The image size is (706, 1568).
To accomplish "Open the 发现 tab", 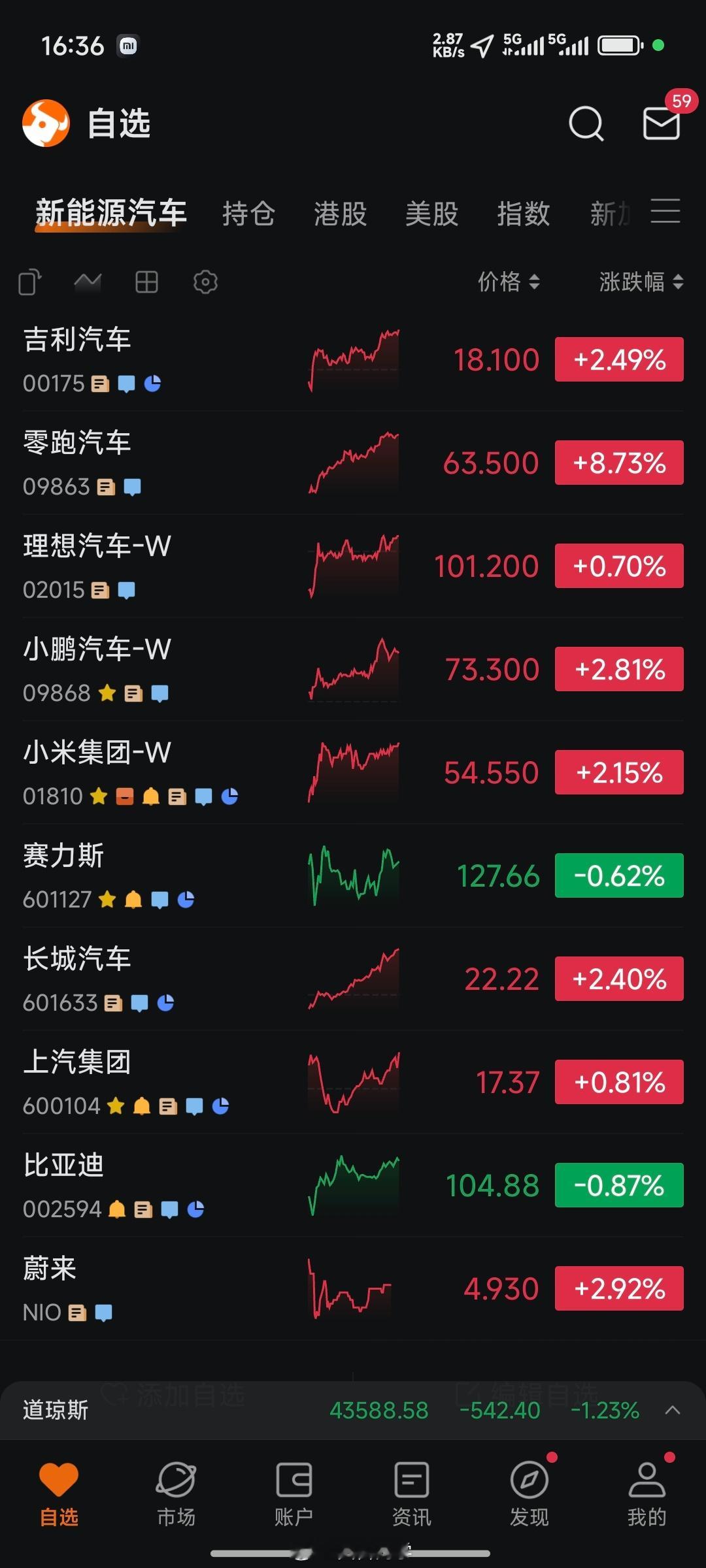I will coord(529,1490).
